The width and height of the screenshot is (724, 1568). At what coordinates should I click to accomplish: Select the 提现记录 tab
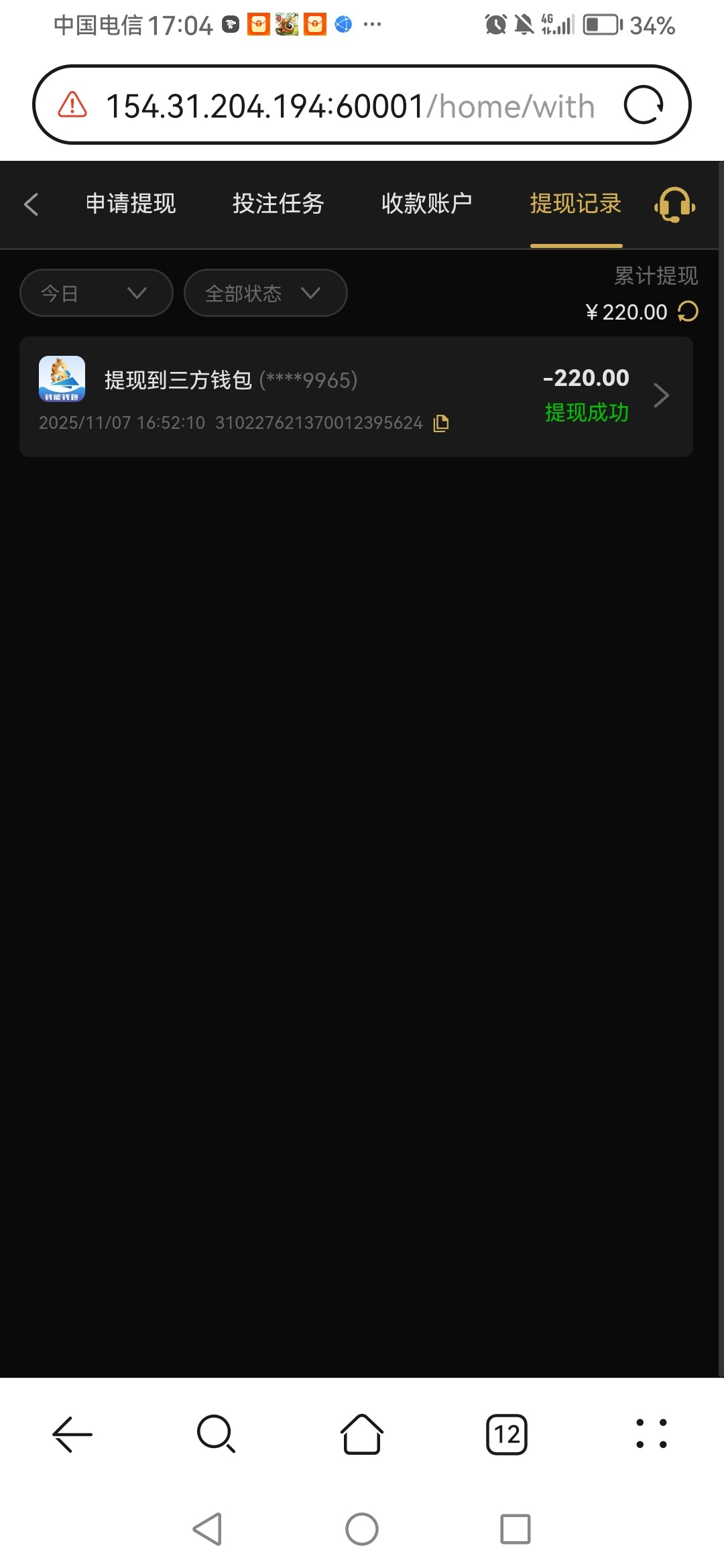tap(575, 204)
